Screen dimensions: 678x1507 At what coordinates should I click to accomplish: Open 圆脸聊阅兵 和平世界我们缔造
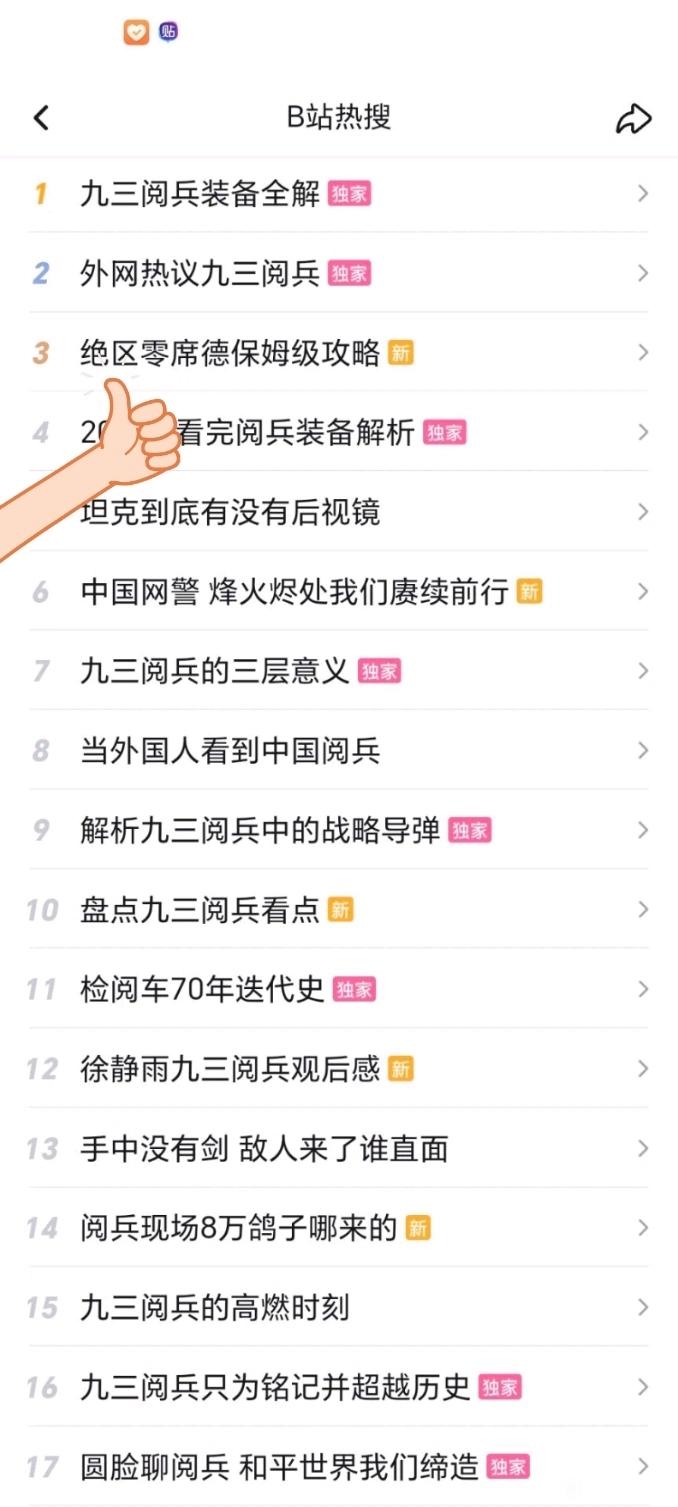point(279,1467)
